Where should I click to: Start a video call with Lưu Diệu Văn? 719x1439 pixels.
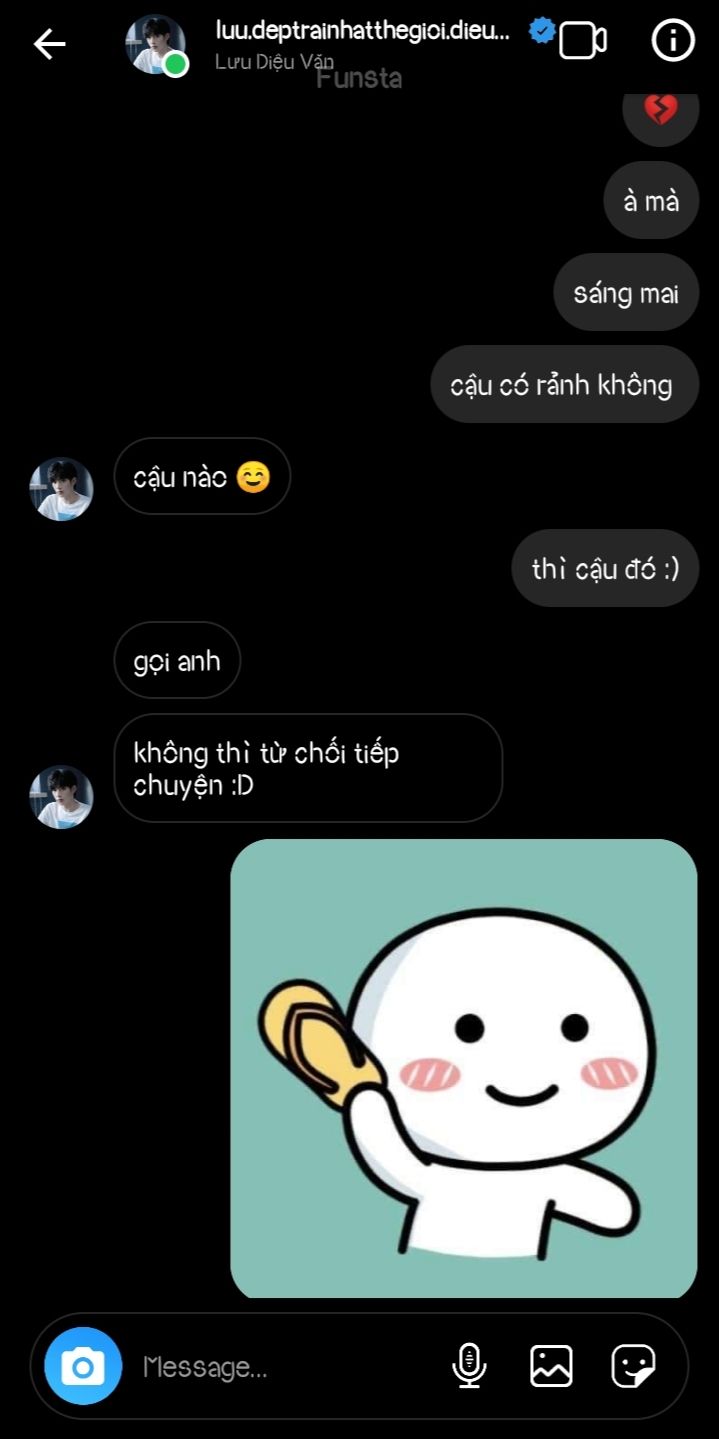[583, 41]
